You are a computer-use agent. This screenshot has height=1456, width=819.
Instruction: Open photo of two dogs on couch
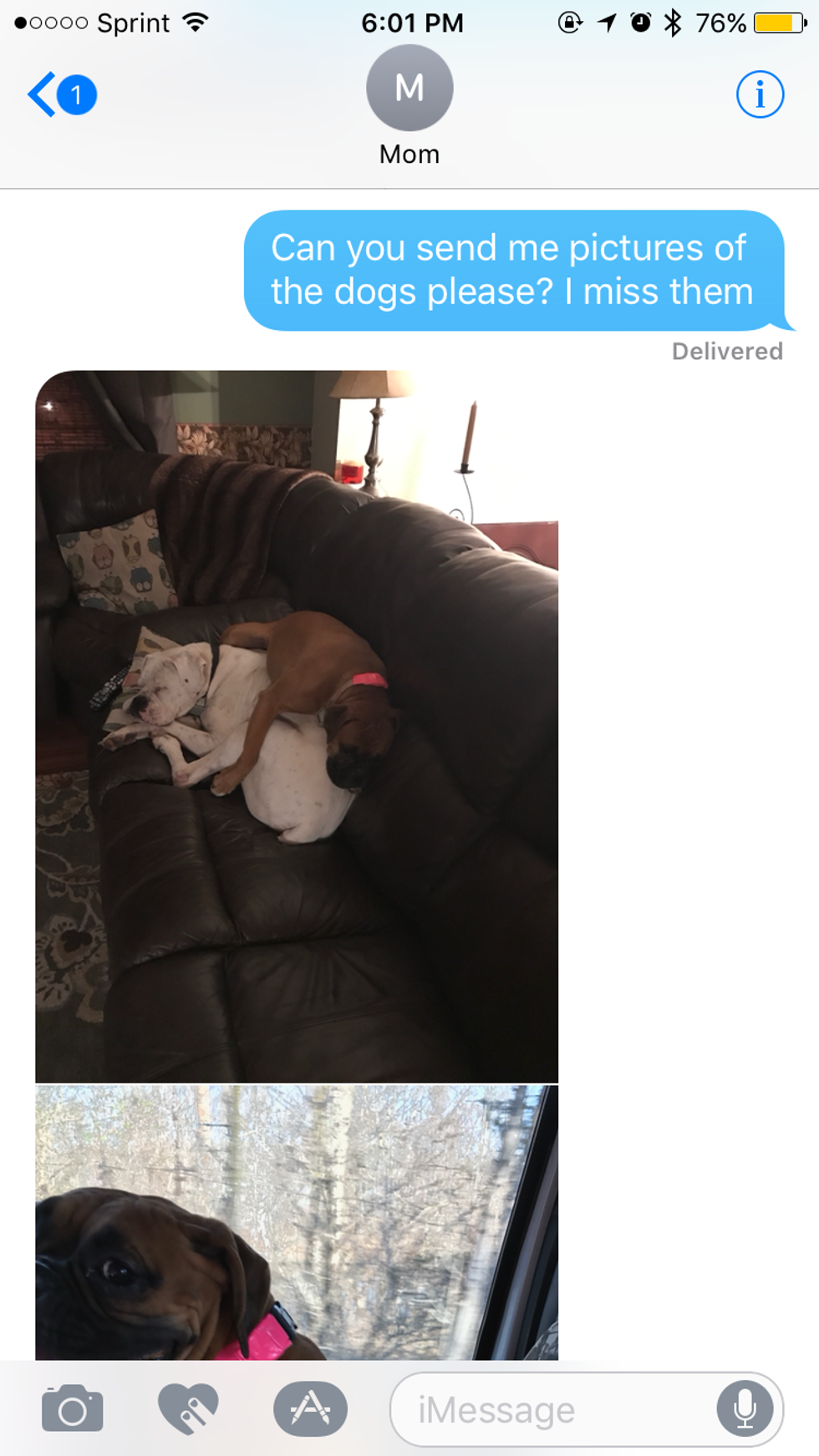pyautogui.click(x=296, y=725)
